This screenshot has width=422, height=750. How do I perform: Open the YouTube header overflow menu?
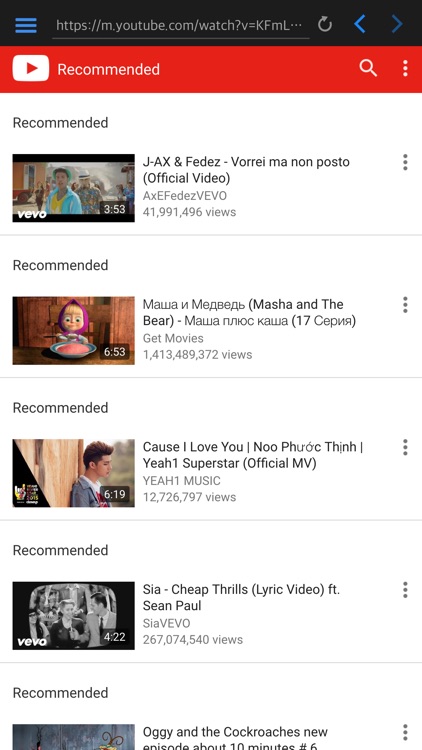coord(405,68)
